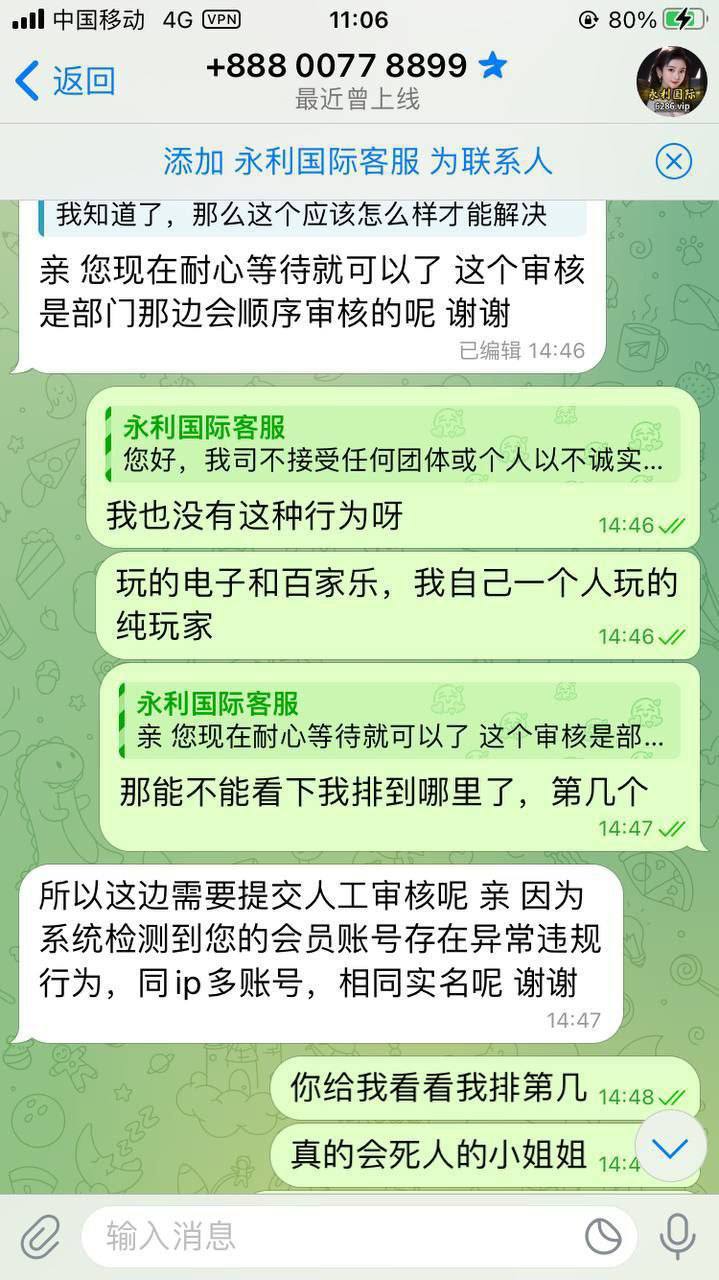Open quoted reply in 我也没有这种行为呀 message
This screenshot has height=1280, width=719.
pos(395,445)
